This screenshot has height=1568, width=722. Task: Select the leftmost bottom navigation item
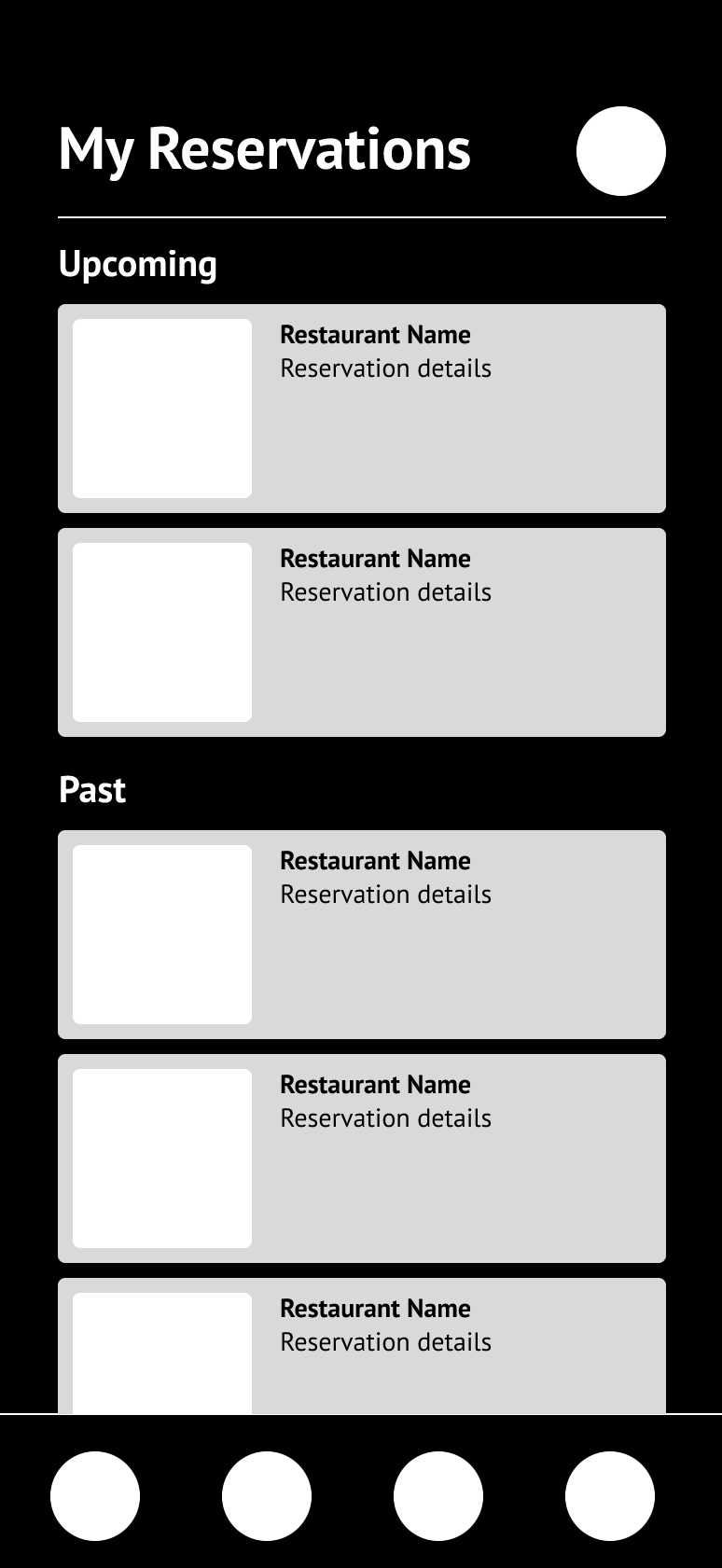coord(95,1496)
